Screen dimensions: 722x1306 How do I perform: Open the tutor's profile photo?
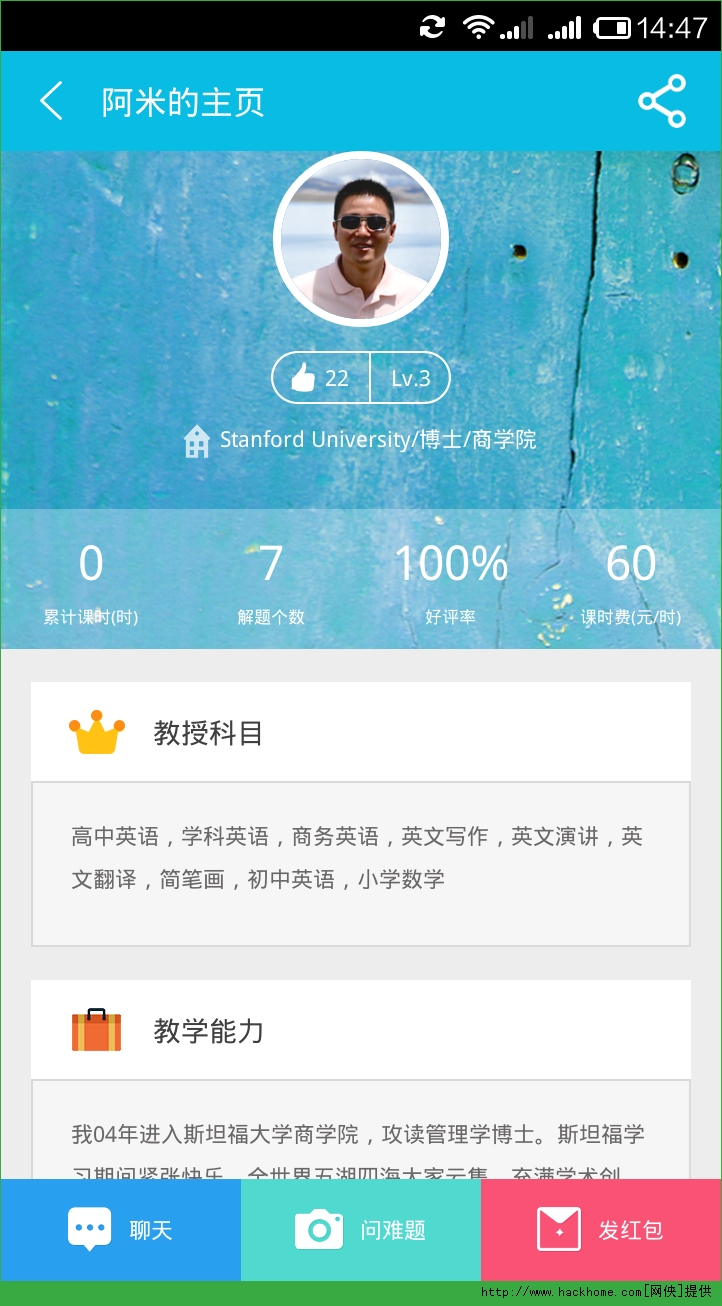coord(361,239)
